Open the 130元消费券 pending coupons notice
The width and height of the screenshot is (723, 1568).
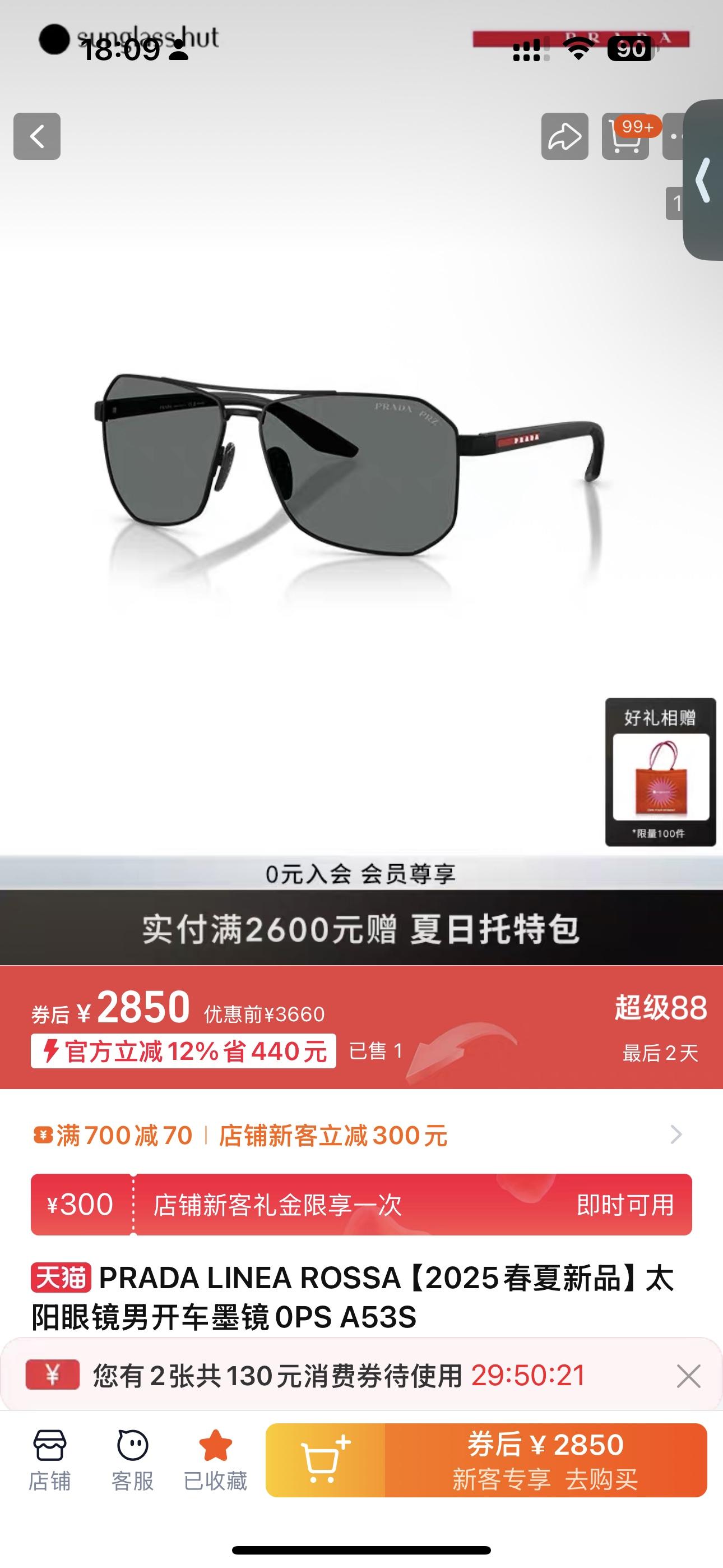(x=339, y=1376)
